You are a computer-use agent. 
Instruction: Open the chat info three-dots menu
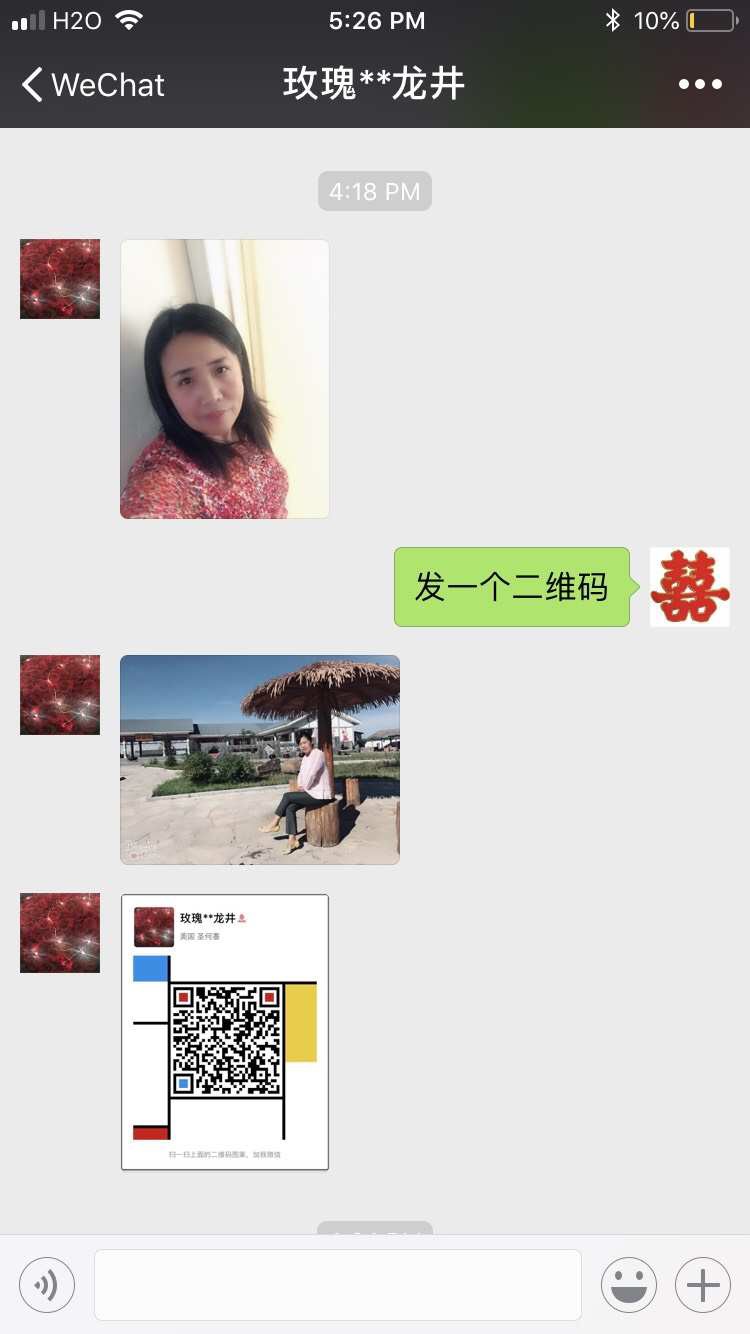(700, 85)
